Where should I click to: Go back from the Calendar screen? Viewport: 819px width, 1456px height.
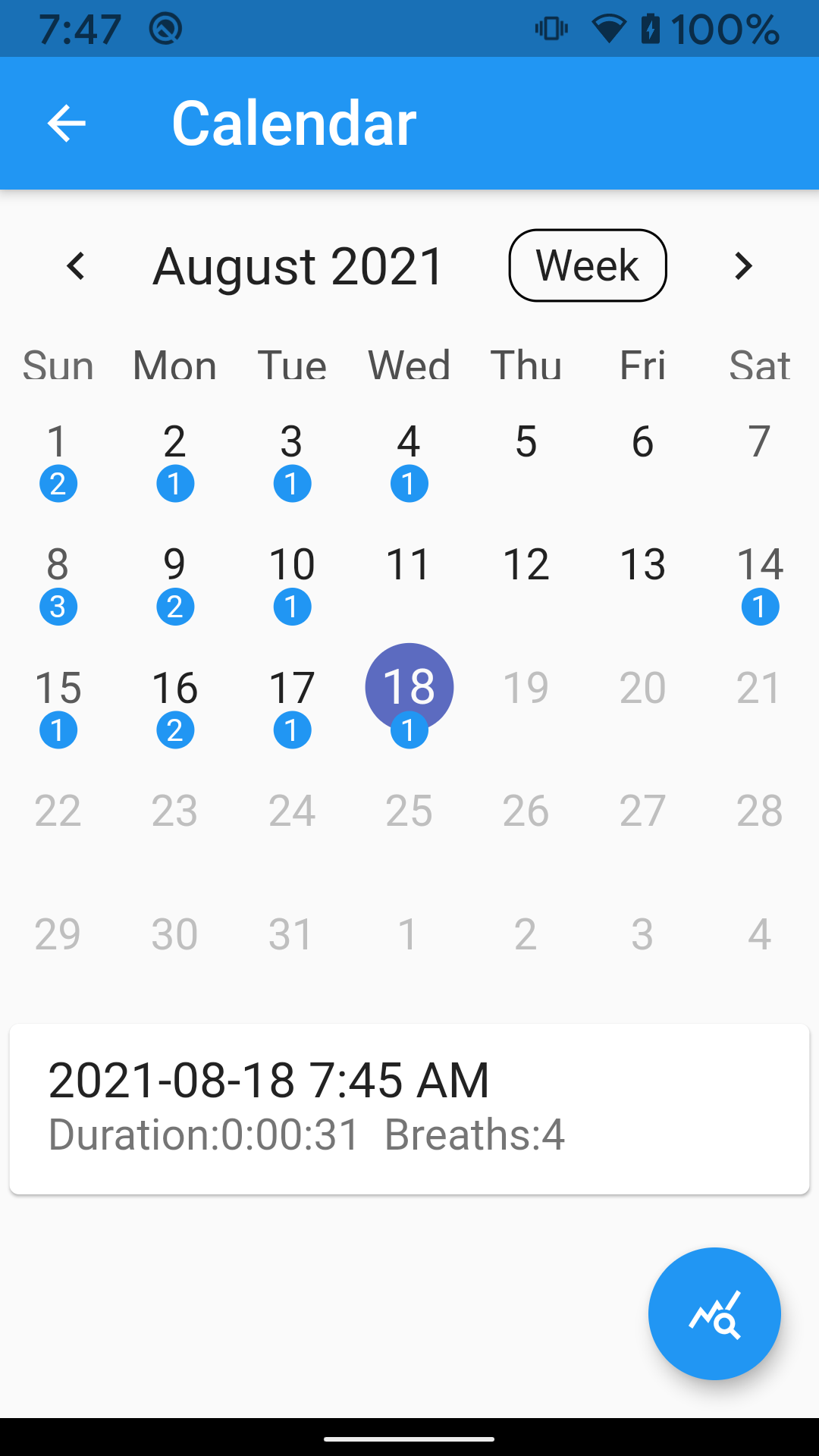click(67, 124)
